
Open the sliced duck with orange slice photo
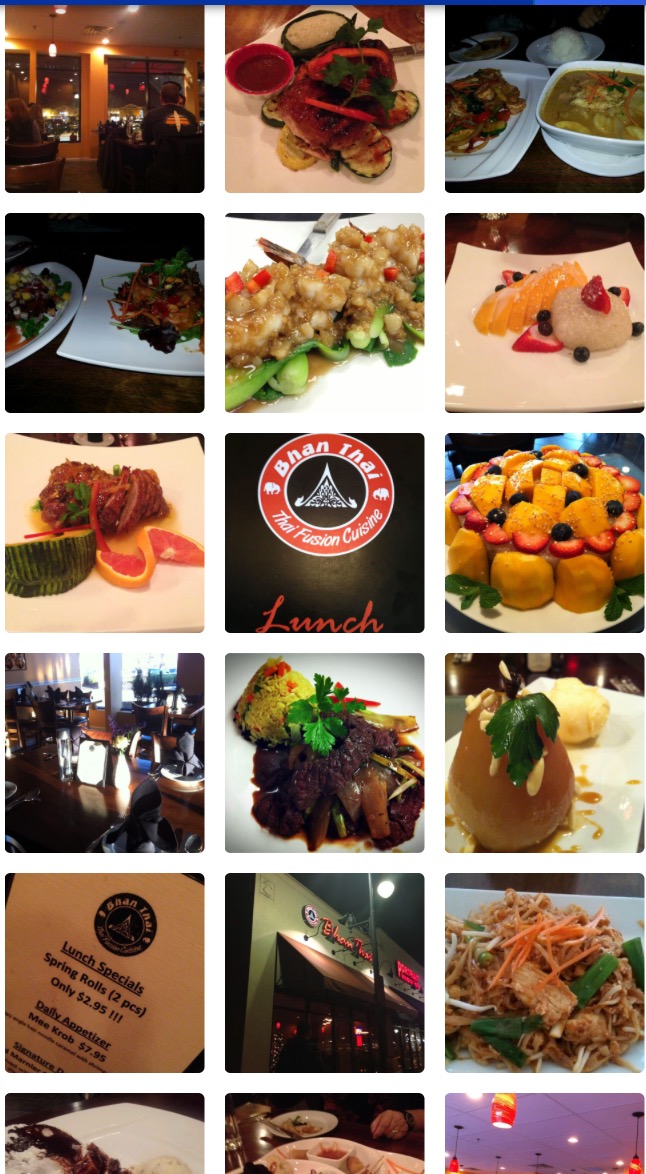coord(104,532)
